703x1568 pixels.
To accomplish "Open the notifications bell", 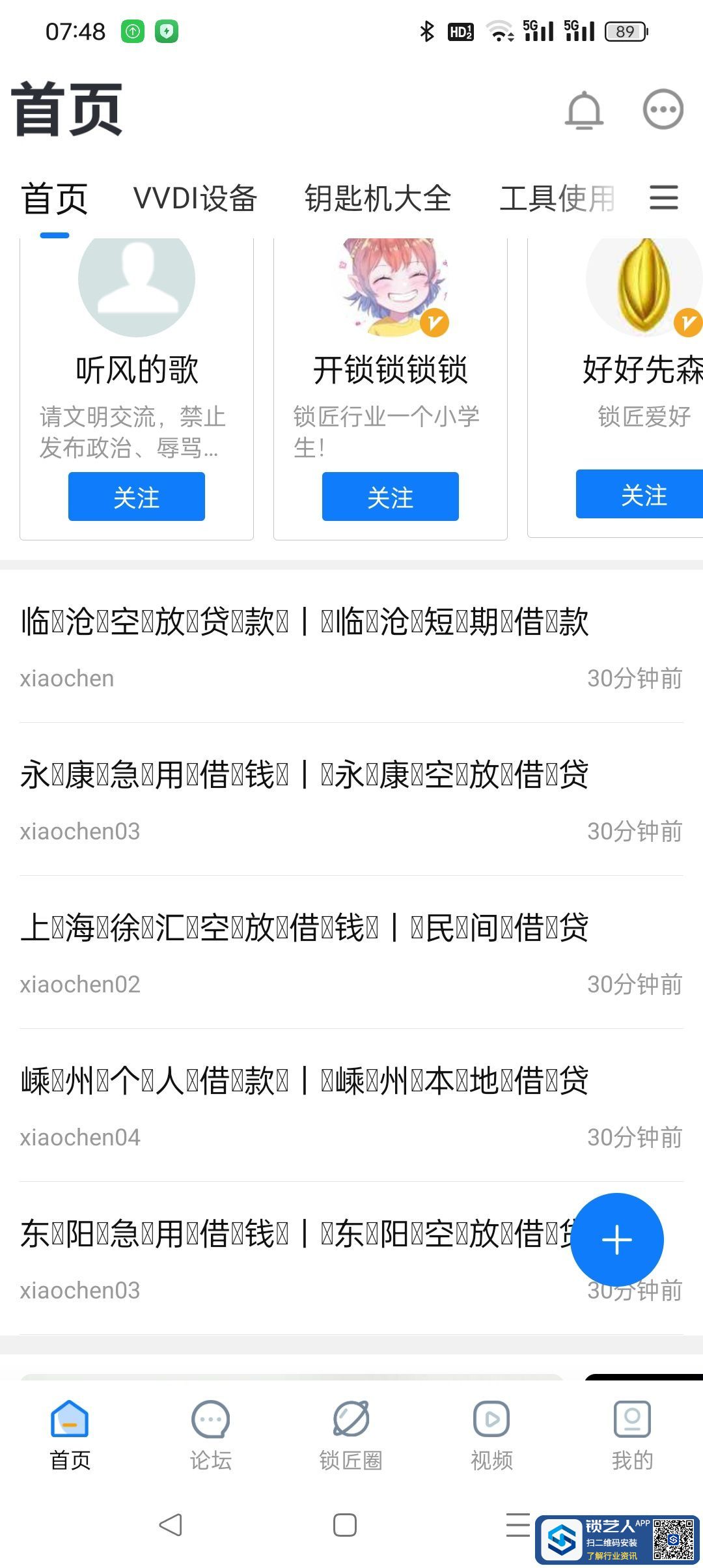I will tap(584, 110).
